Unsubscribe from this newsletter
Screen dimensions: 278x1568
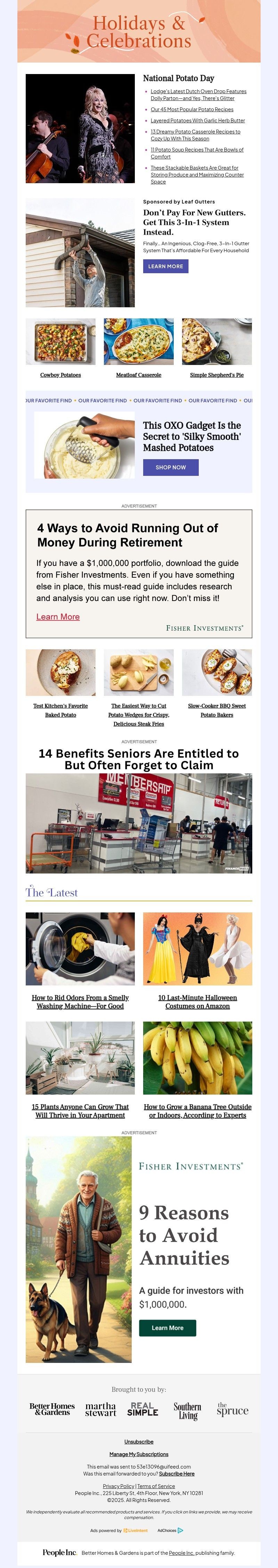139,1441
